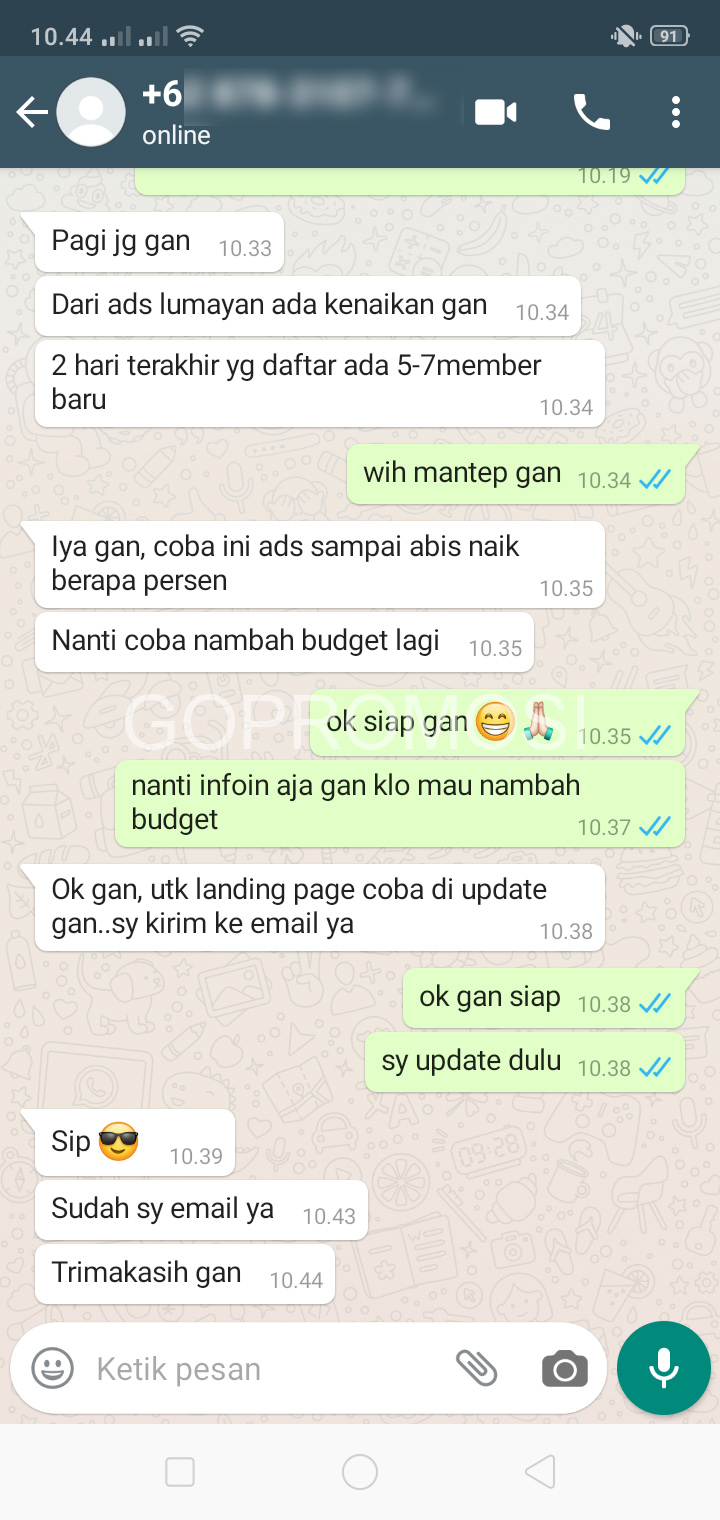Open the contact's profile picture
The image size is (720, 1520).
coord(91,112)
